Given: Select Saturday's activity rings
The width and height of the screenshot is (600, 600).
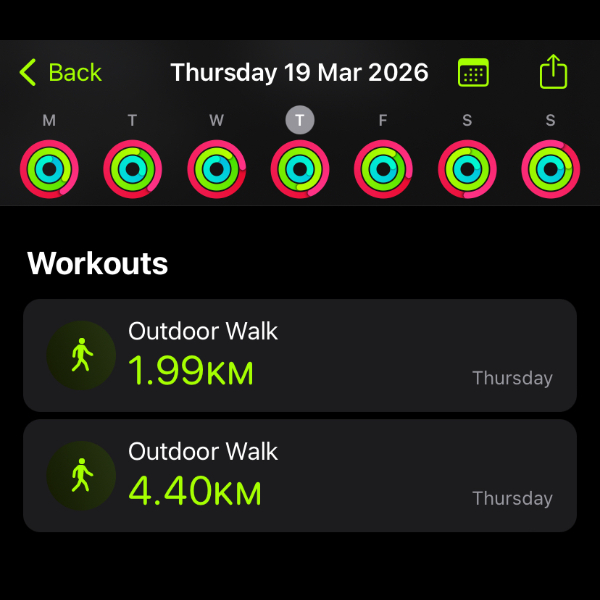Looking at the screenshot, I should point(467,169).
